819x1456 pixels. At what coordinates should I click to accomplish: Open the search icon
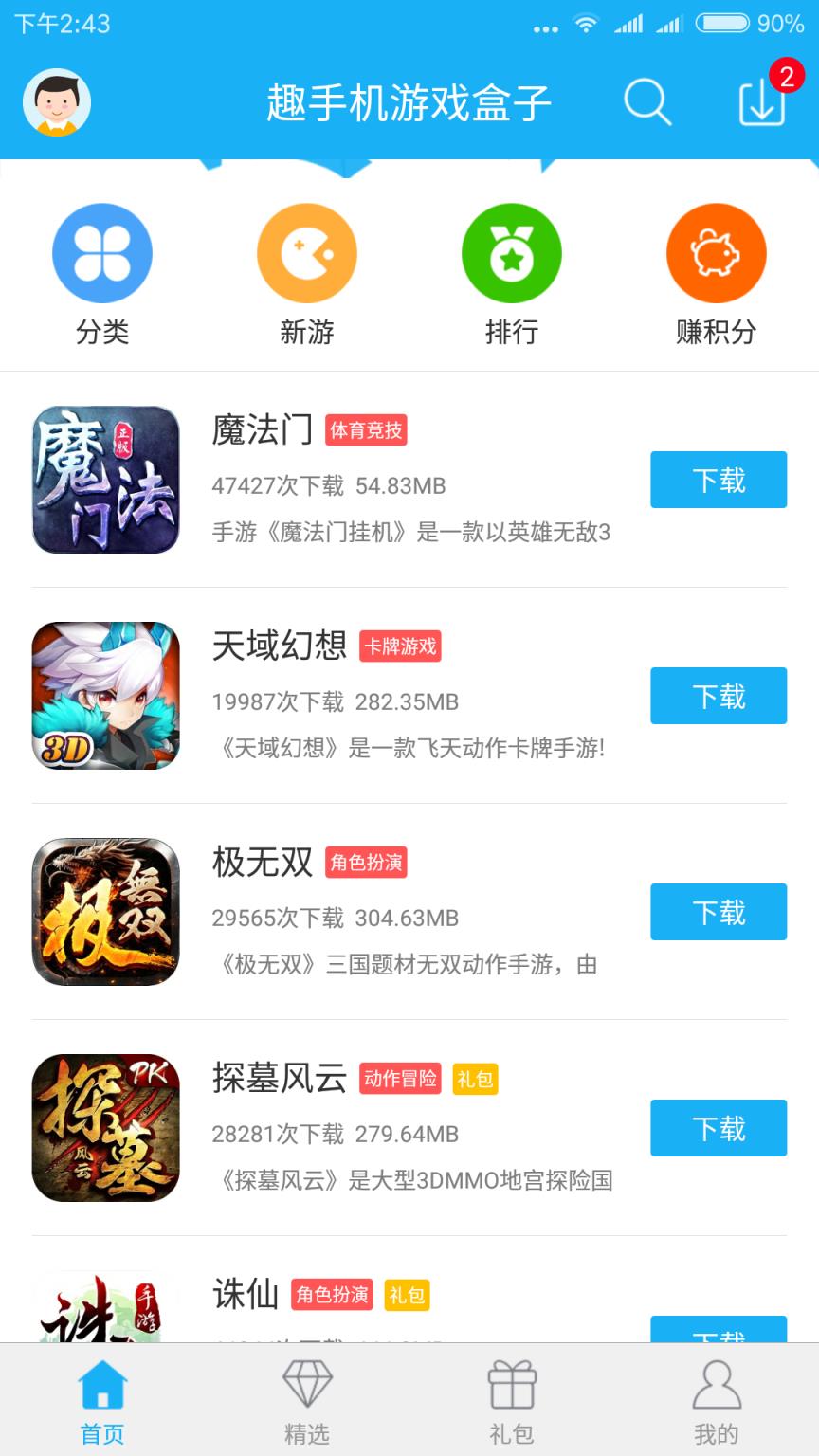point(646,104)
